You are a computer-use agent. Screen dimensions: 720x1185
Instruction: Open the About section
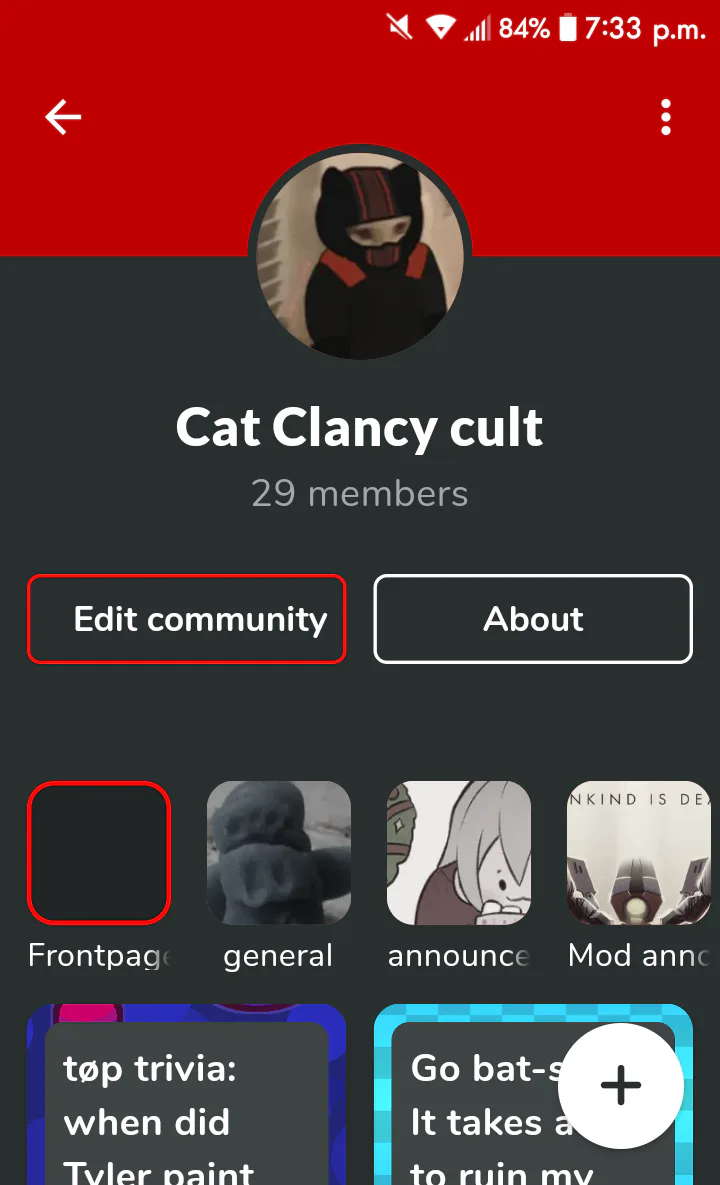click(x=533, y=619)
